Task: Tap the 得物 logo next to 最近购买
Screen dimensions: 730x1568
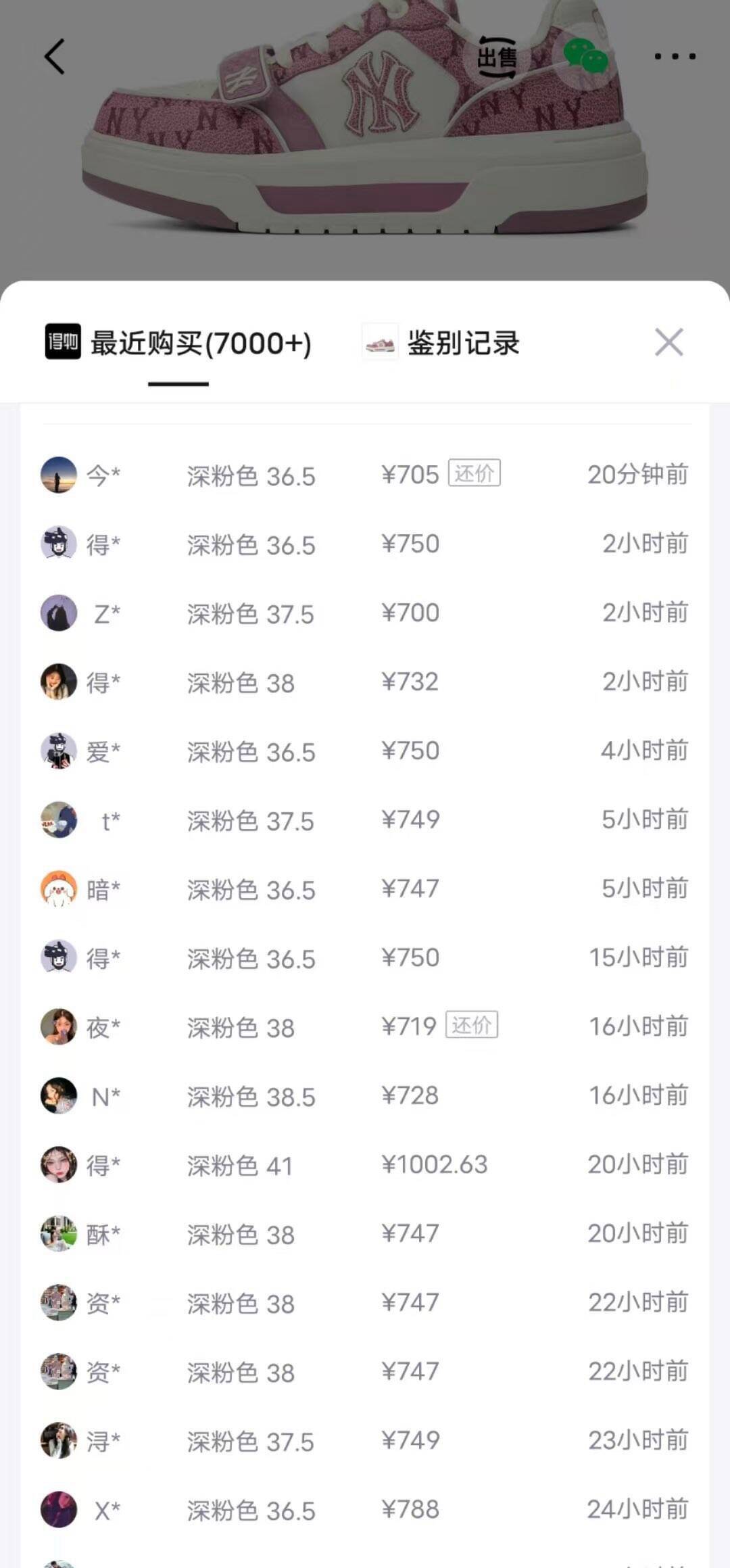Action: (64, 343)
